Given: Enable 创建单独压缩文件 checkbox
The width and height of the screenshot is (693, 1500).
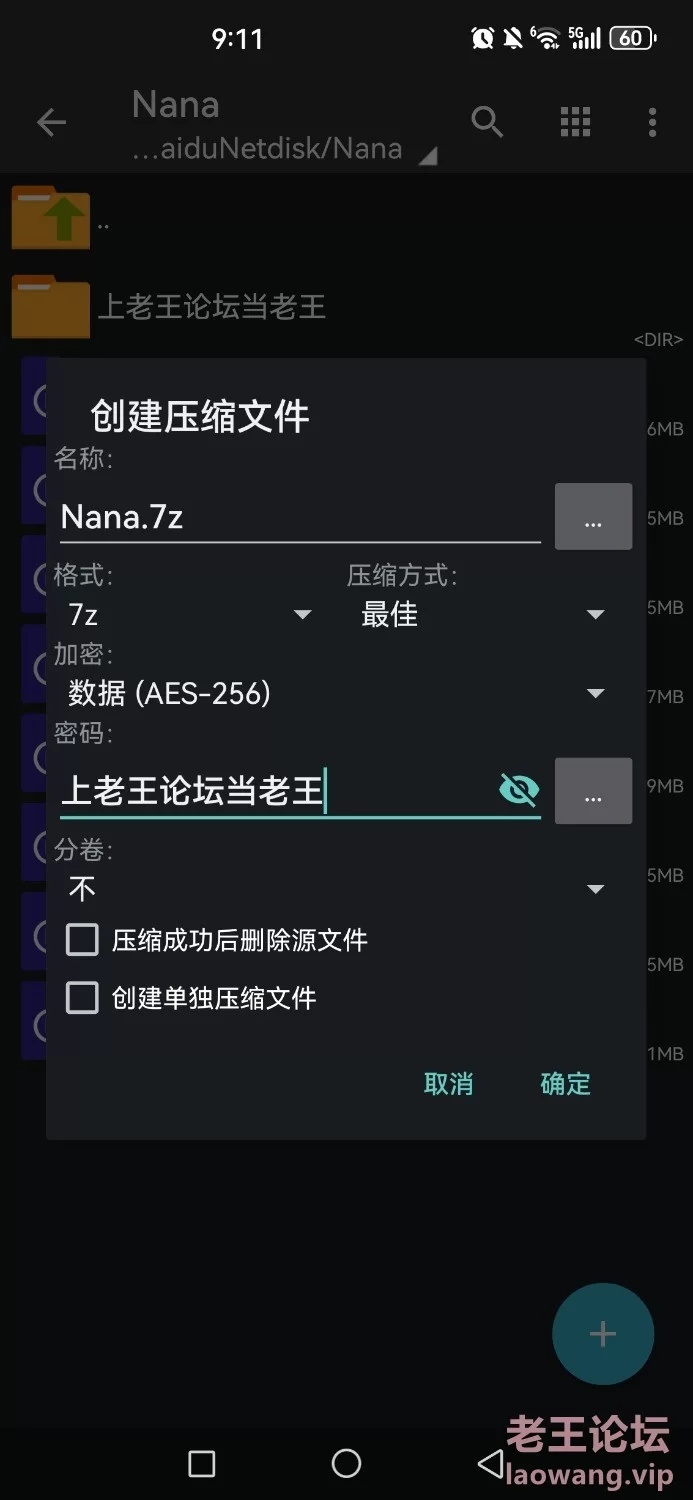Looking at the screenshot, I should (x=82, y=998).
